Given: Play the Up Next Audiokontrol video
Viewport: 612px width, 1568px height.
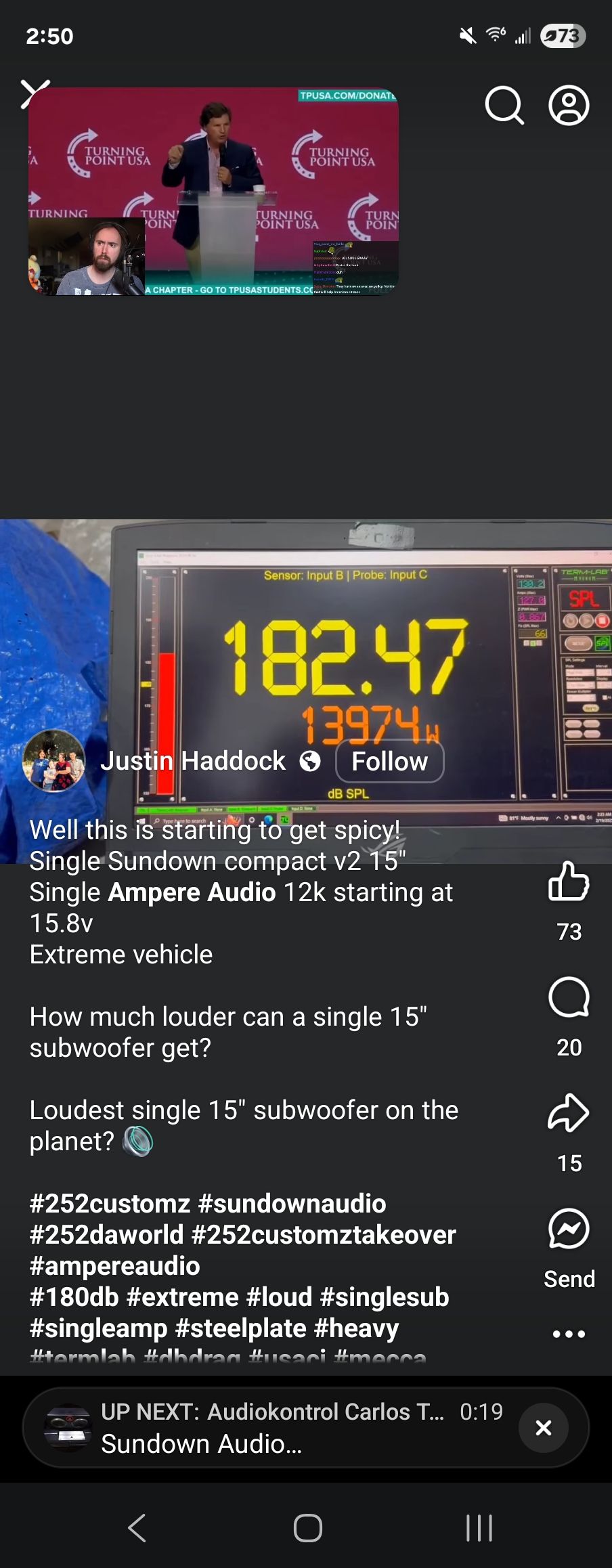Looking at the screenshot, I should pyautogui.click(x=271, y=1428).
